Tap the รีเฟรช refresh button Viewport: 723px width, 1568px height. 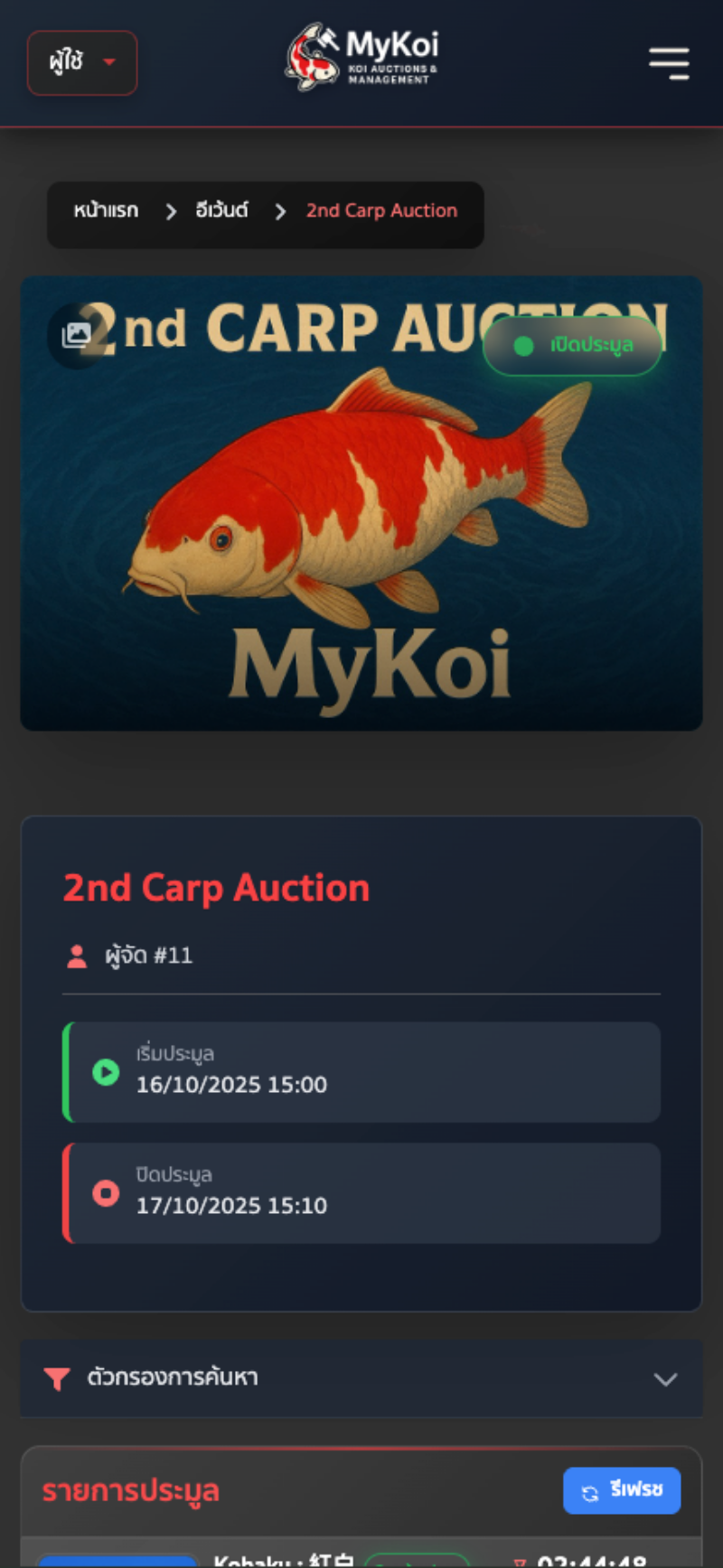[x=622, y=1490]
